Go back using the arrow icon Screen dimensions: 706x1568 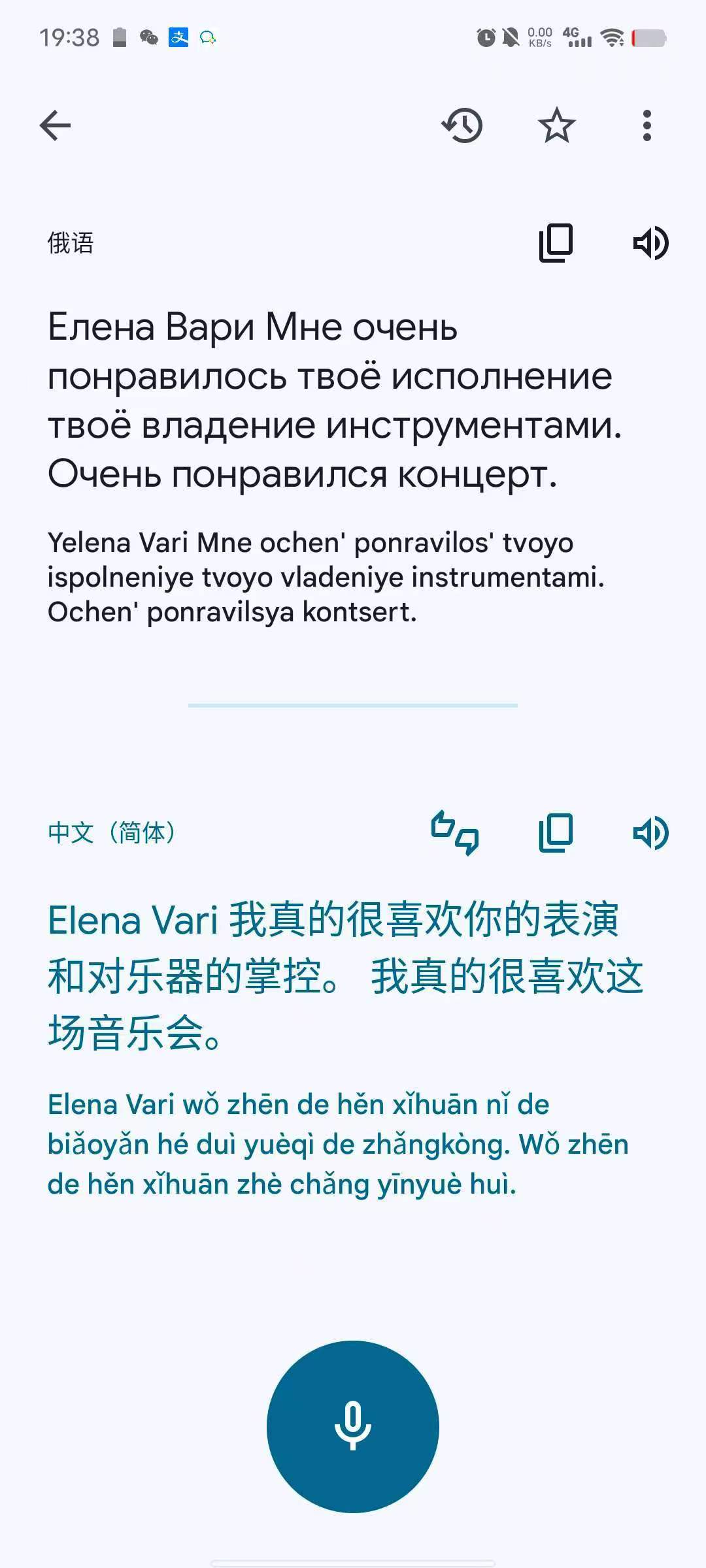pyautogui.click(x=55, y=125)
